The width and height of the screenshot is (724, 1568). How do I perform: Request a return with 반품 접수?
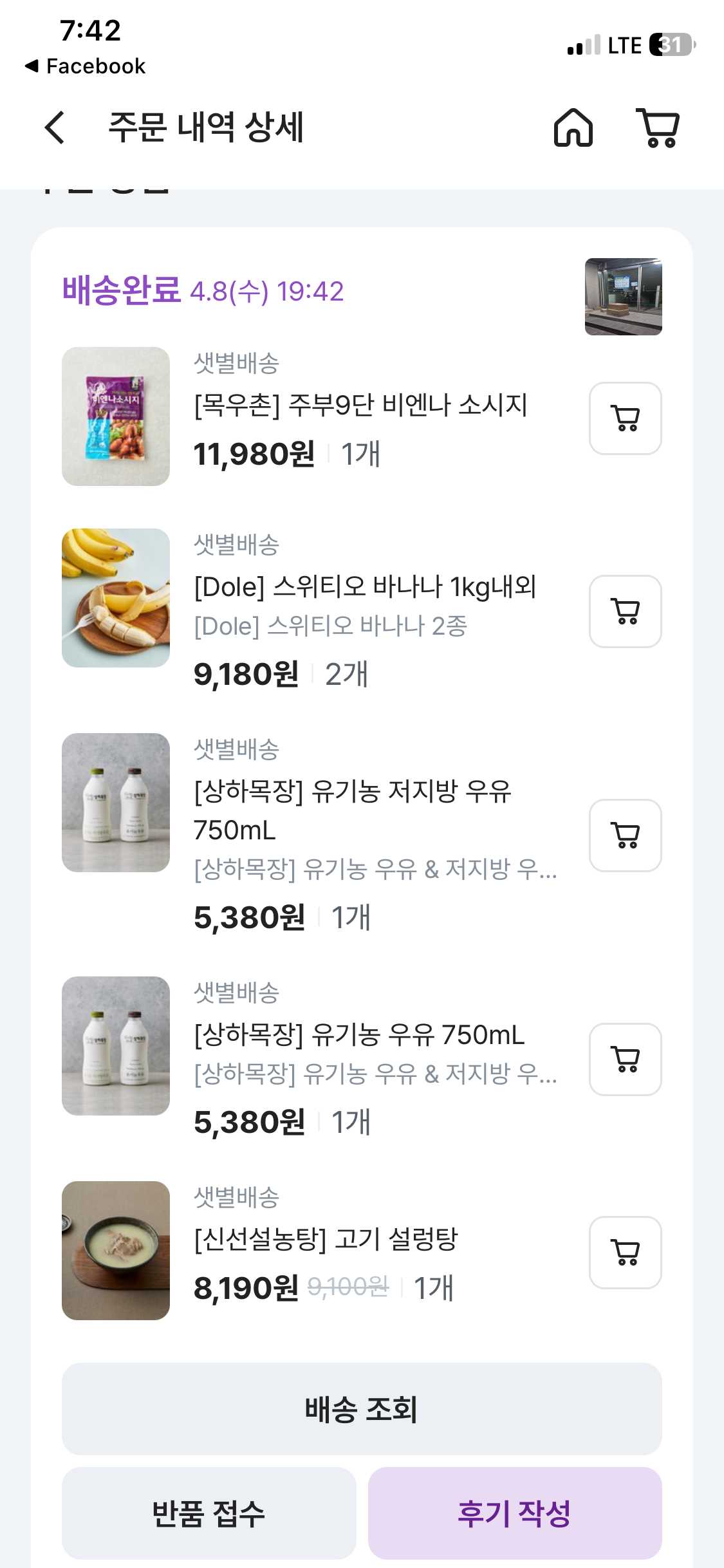tap(209, 1513)
